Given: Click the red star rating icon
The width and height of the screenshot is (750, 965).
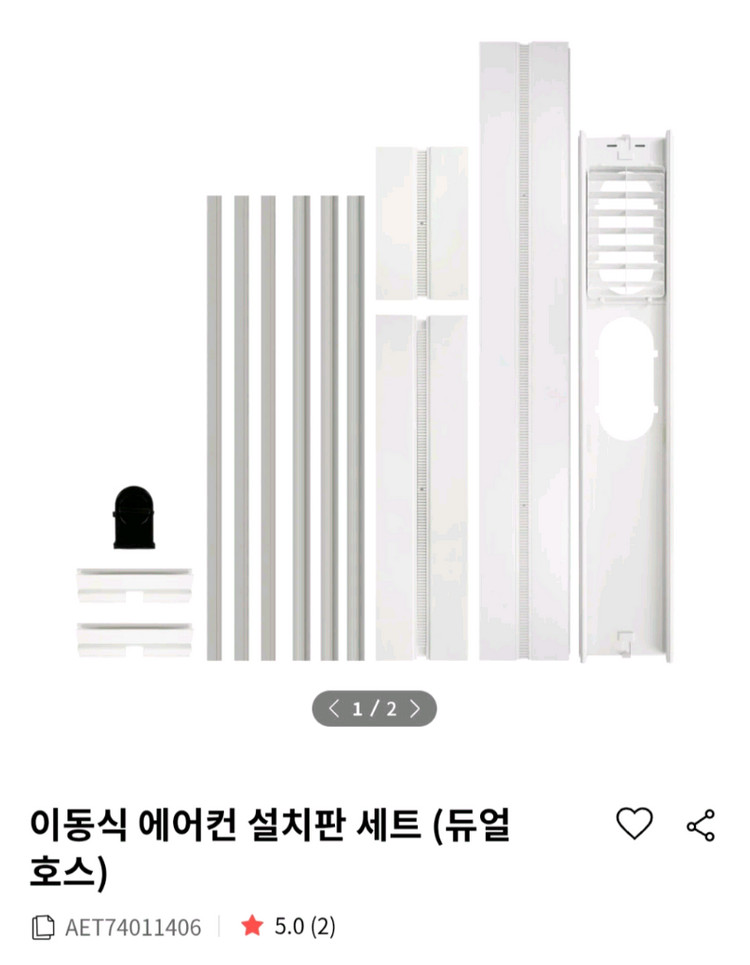Looking at the screenshot, I should [253, 925].
